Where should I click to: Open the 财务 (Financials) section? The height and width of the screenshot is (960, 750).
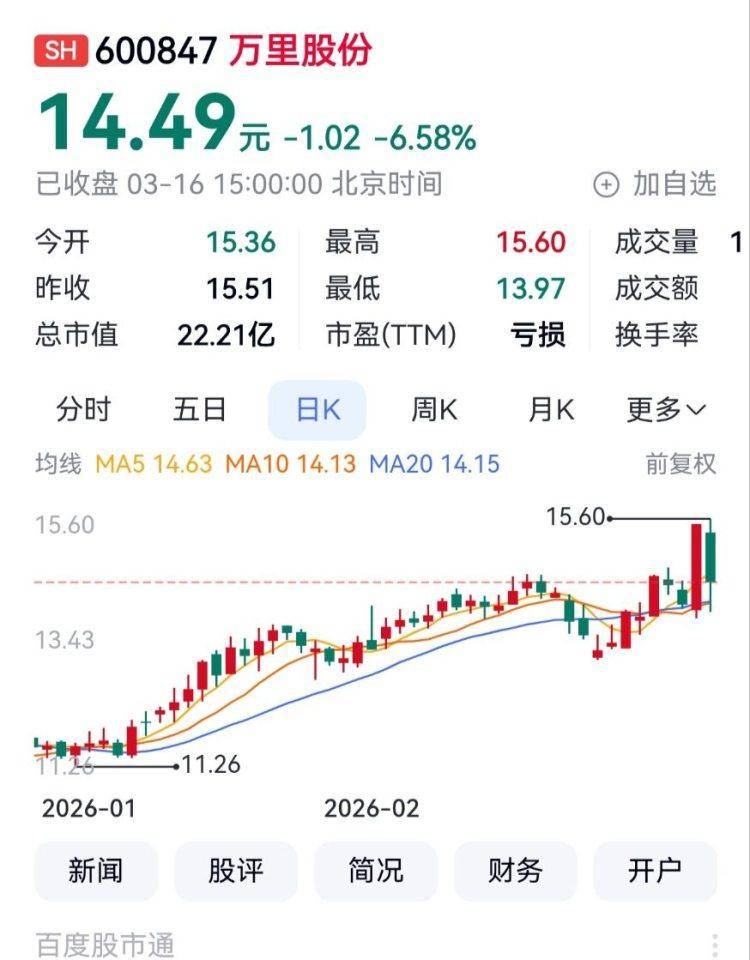[x=515, y=871]
